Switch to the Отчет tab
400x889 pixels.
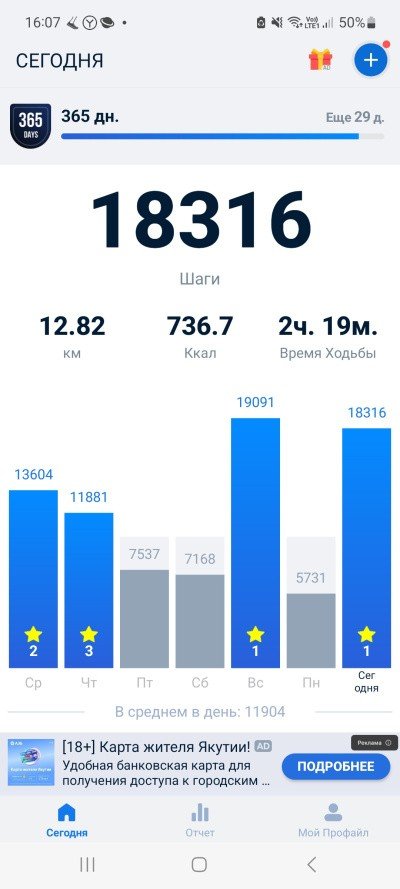click(x=200, y=820)
